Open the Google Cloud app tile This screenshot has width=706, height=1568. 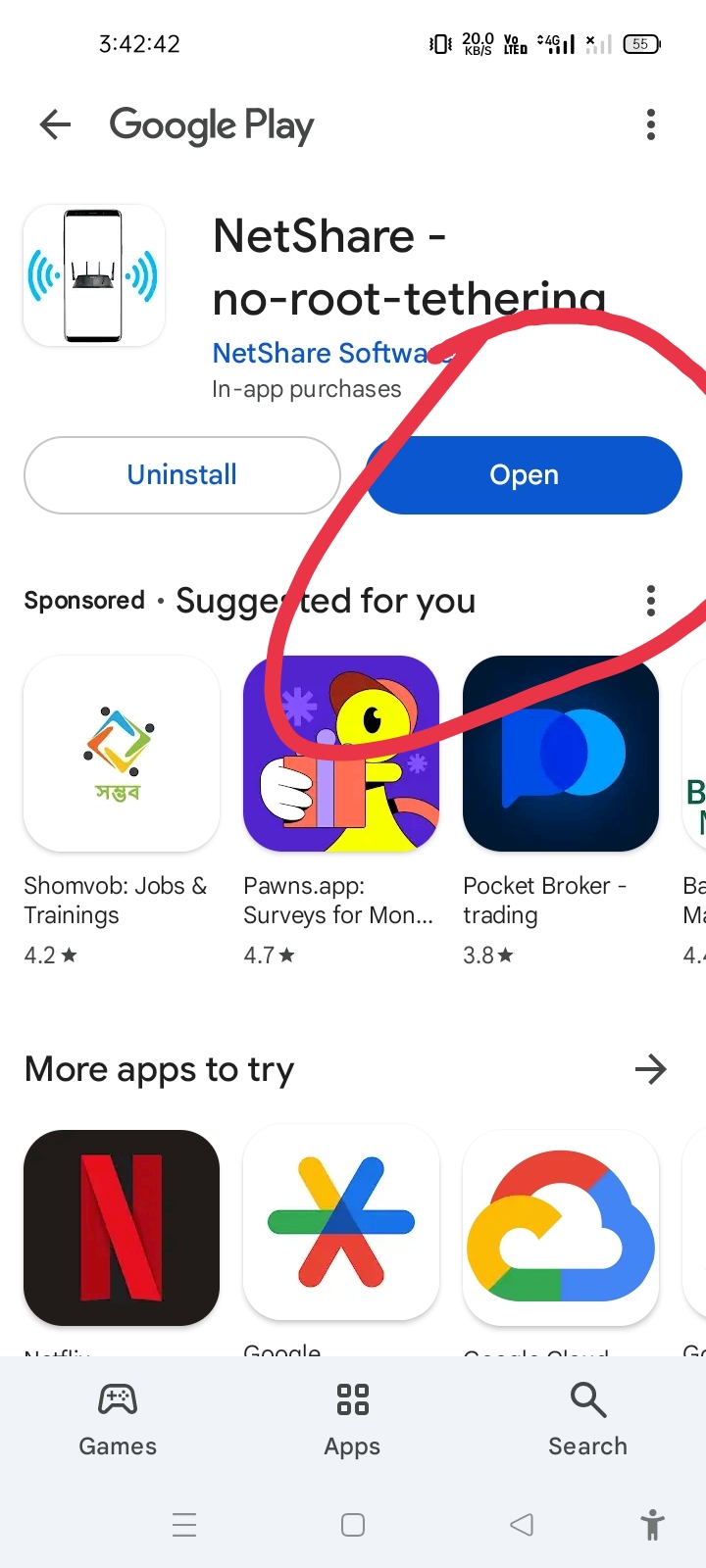pyautogui.click(x=561, y=1227)
